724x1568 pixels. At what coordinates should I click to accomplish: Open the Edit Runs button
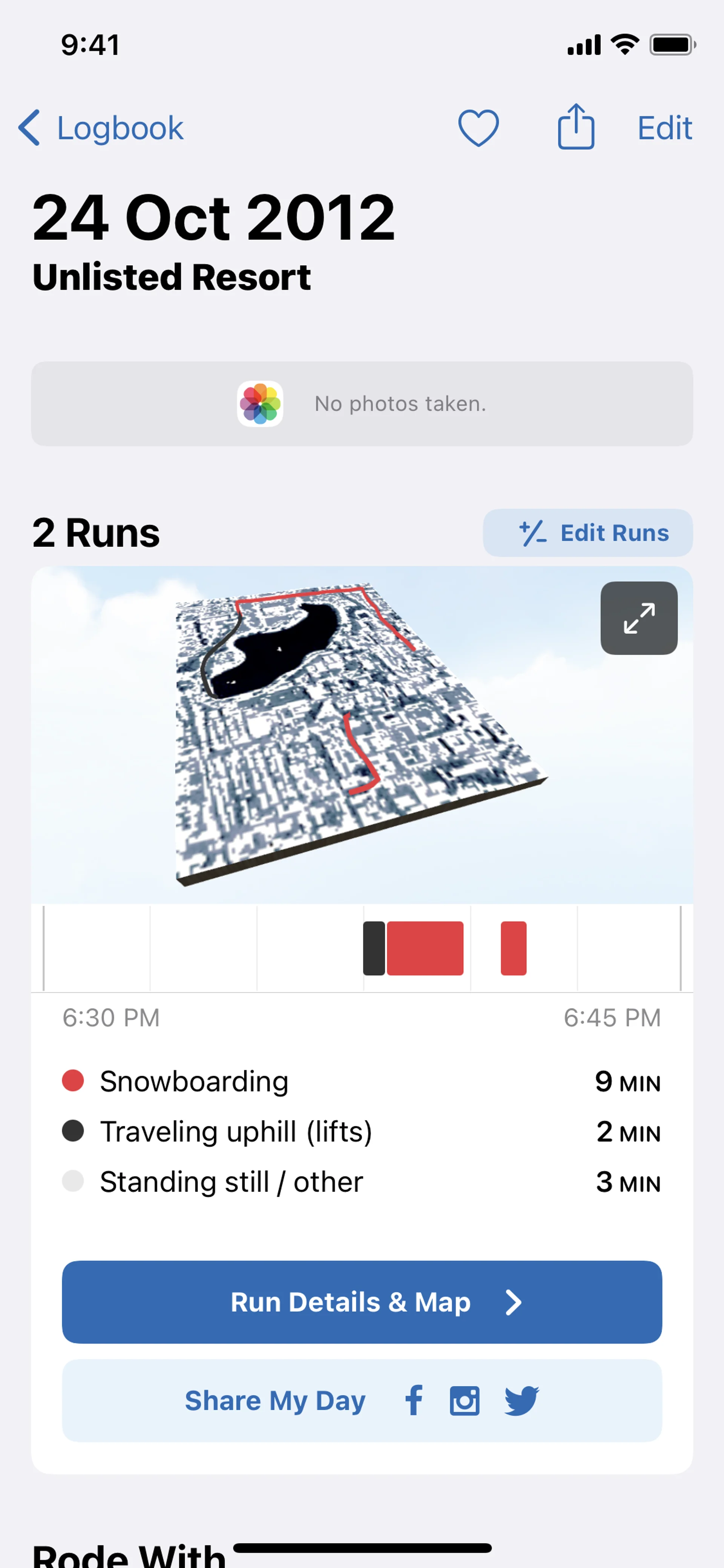point(588,533)
